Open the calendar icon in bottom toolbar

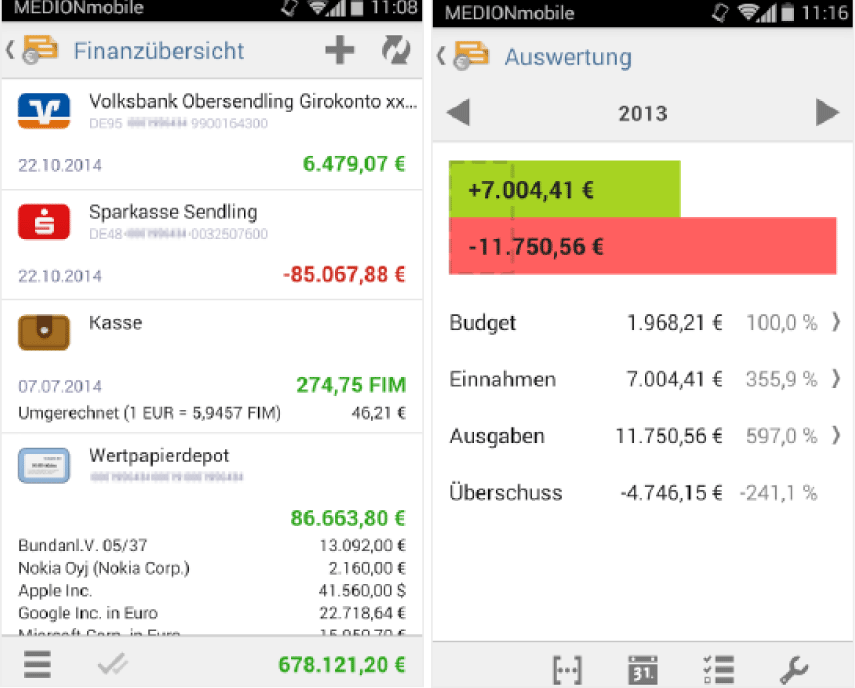tap(642, 669)
